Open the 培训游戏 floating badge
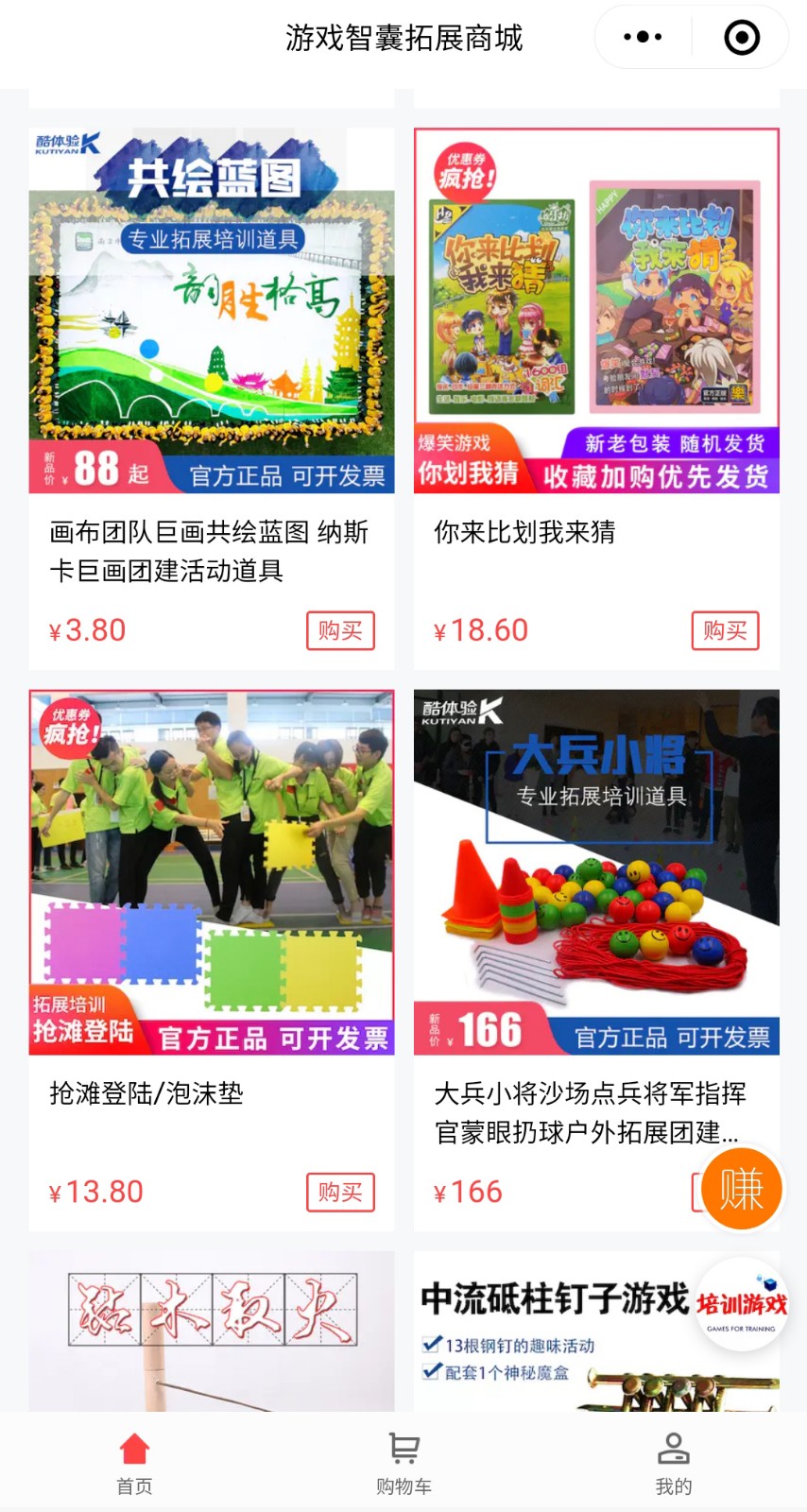The image size is (807, 1512). 742,1305
